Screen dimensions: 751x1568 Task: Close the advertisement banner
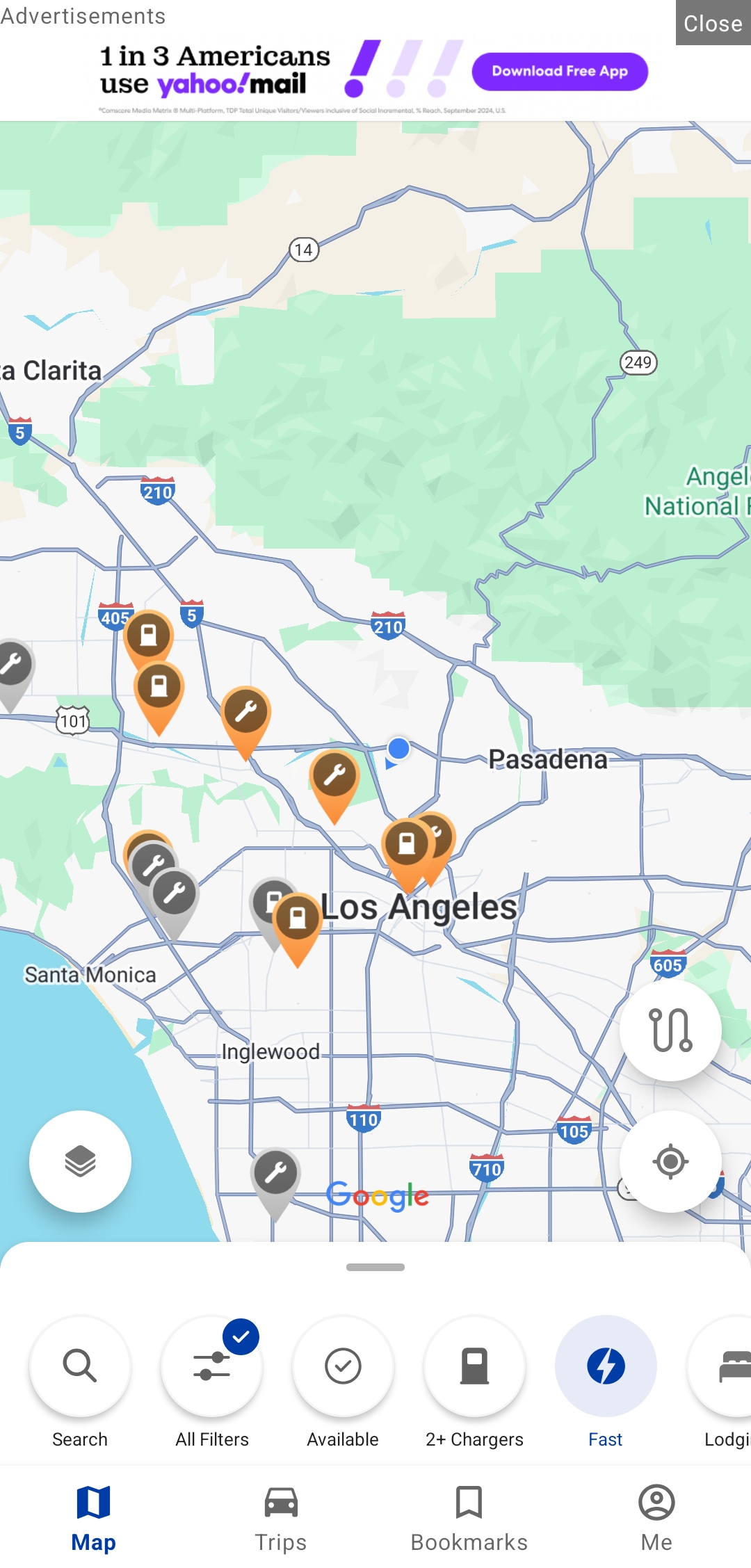(713, 23)
